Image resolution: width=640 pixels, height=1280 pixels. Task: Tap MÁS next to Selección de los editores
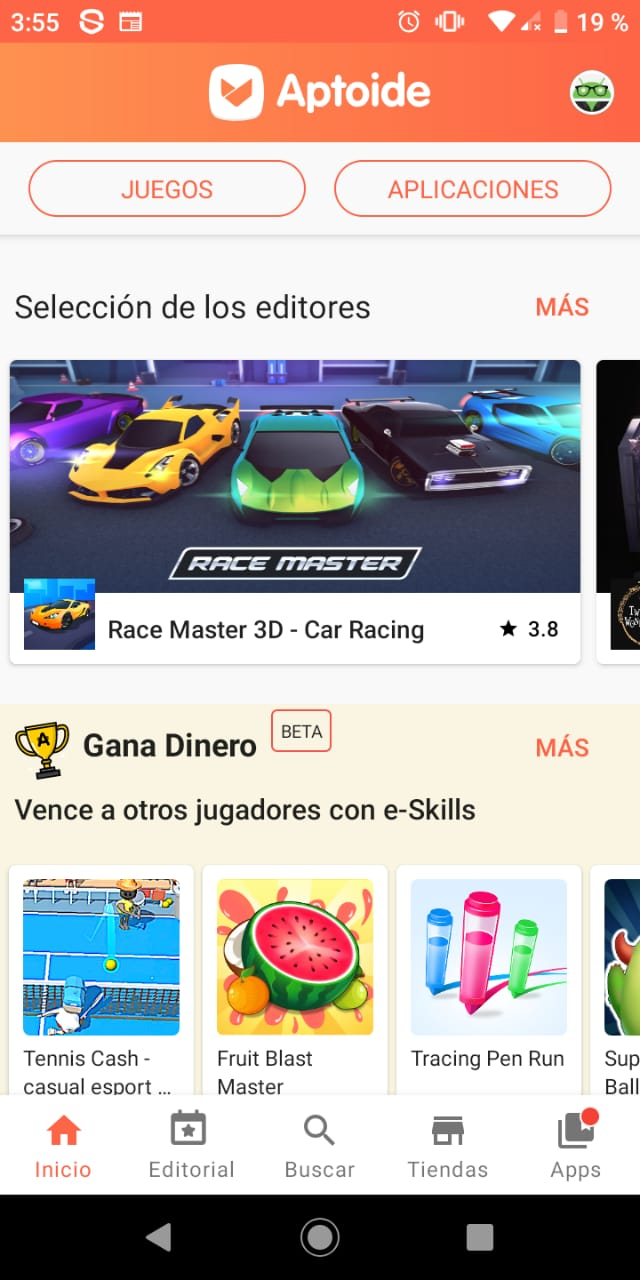point(562,307)
